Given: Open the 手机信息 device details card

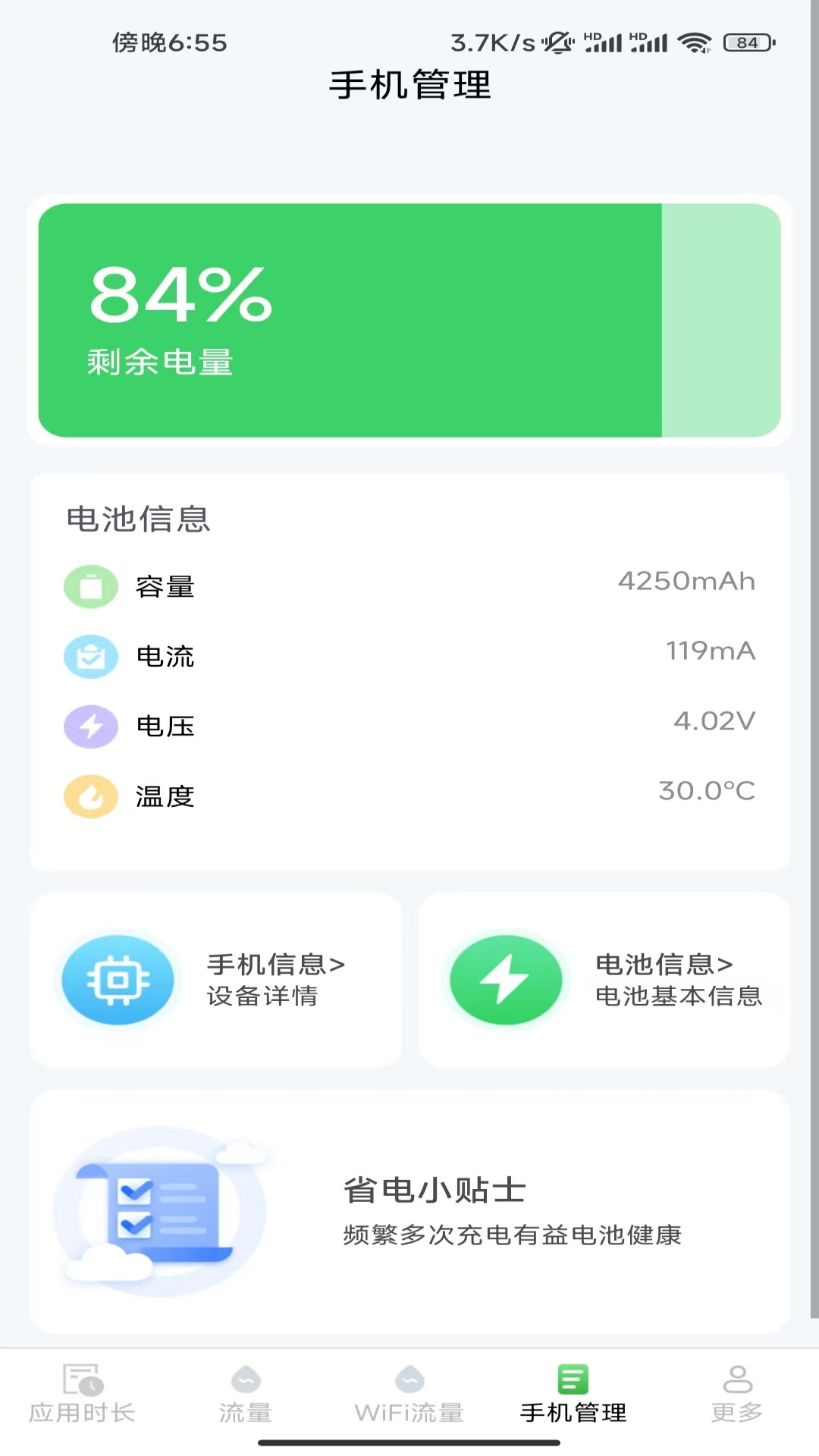Looking at the screenshot, I should (x=216, y=980).
